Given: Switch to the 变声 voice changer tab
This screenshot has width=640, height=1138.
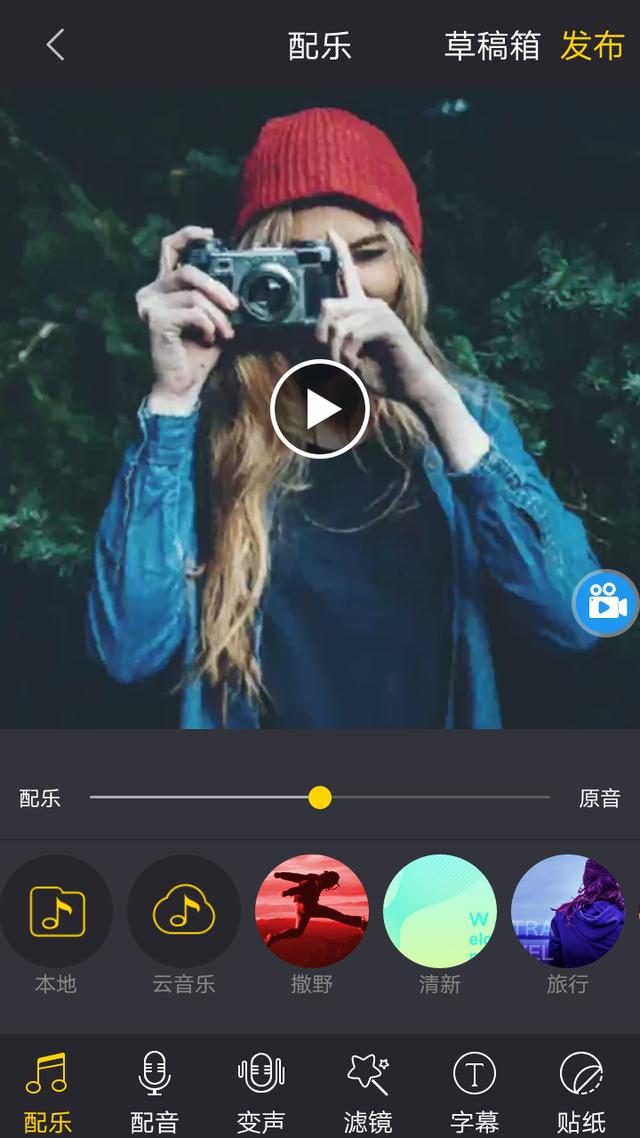Looking at the screenshot, I should tap(261, 1090).
